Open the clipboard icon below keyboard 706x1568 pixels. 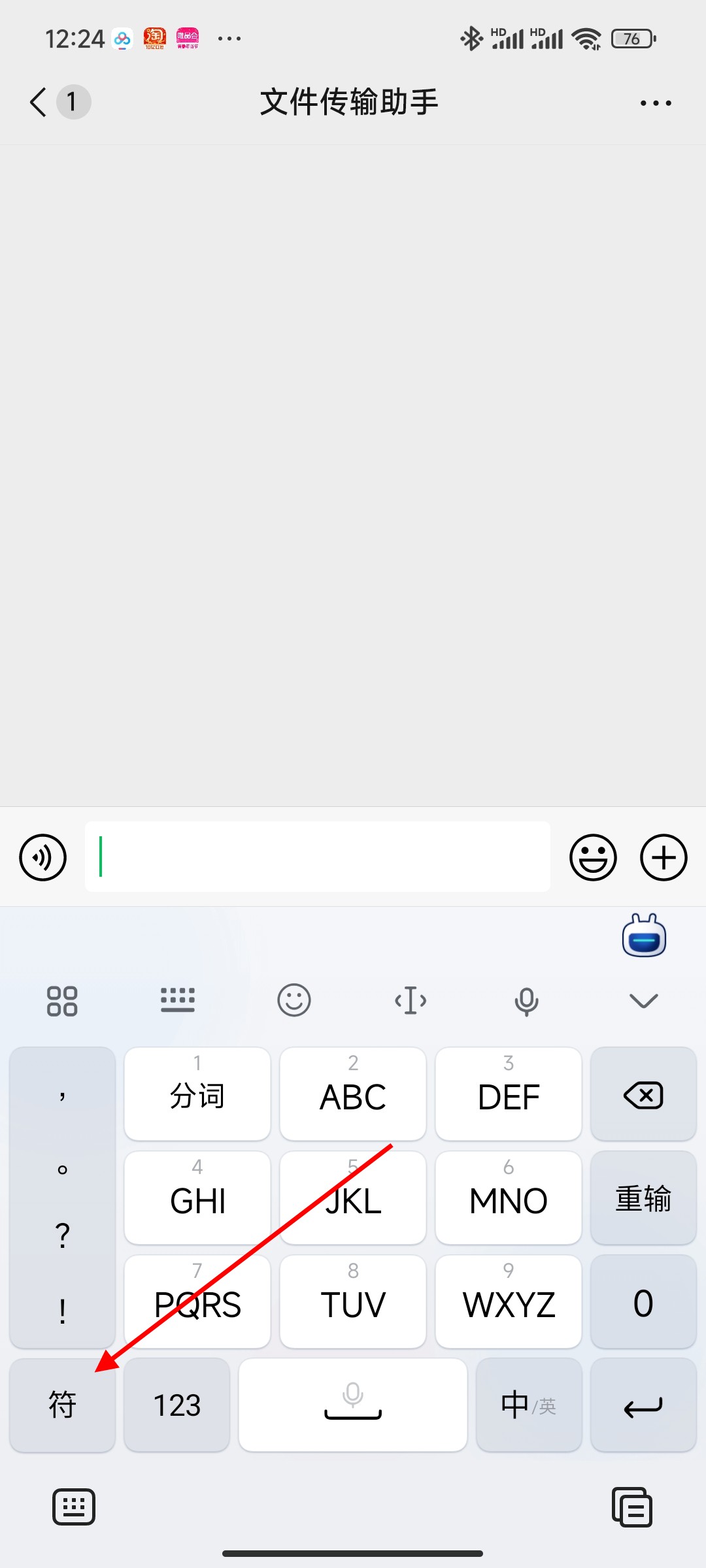click(631, 1507)
